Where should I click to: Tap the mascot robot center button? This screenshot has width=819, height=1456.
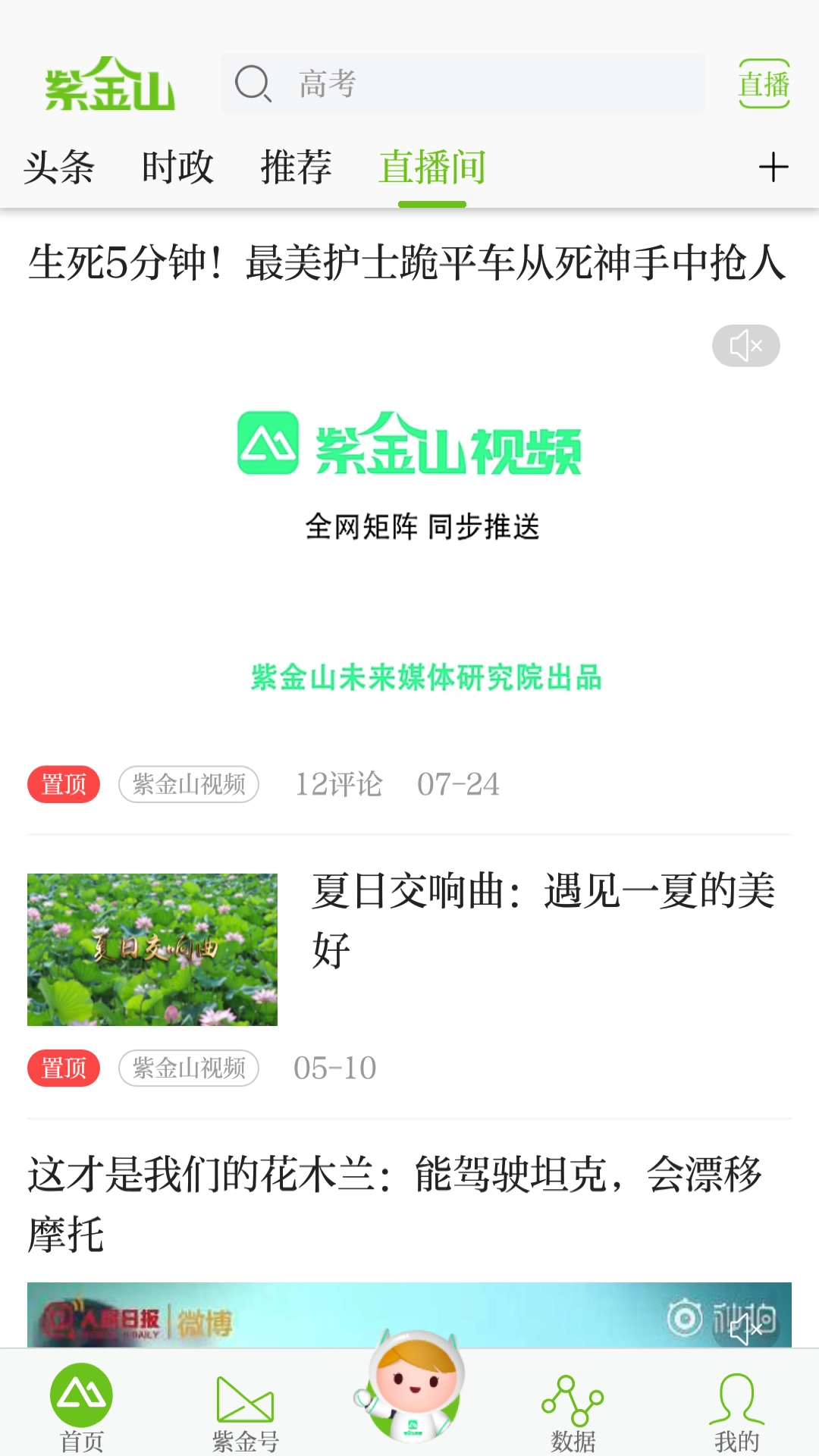pos(413,1388)
